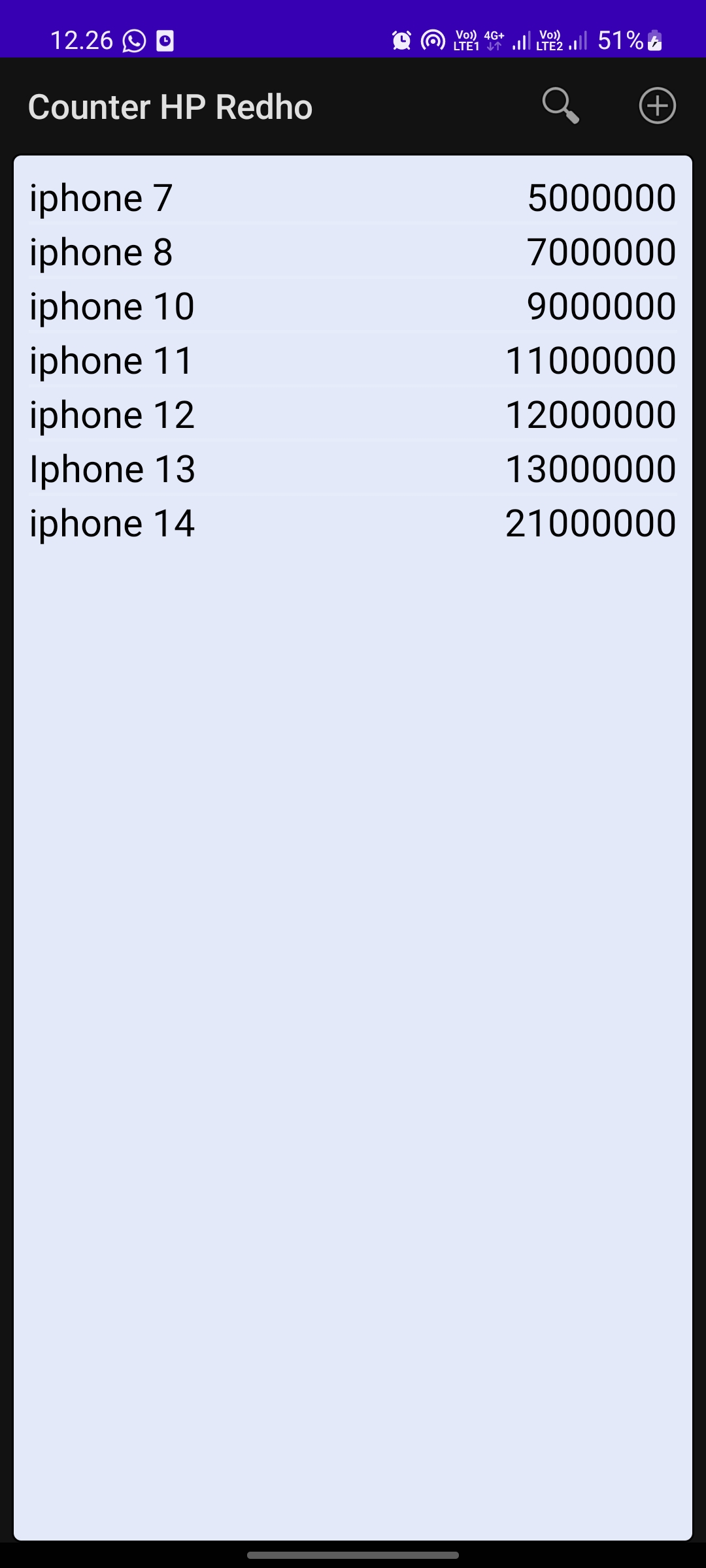
Task: Open the iphone 10 item
Action: tap(353, 306)
